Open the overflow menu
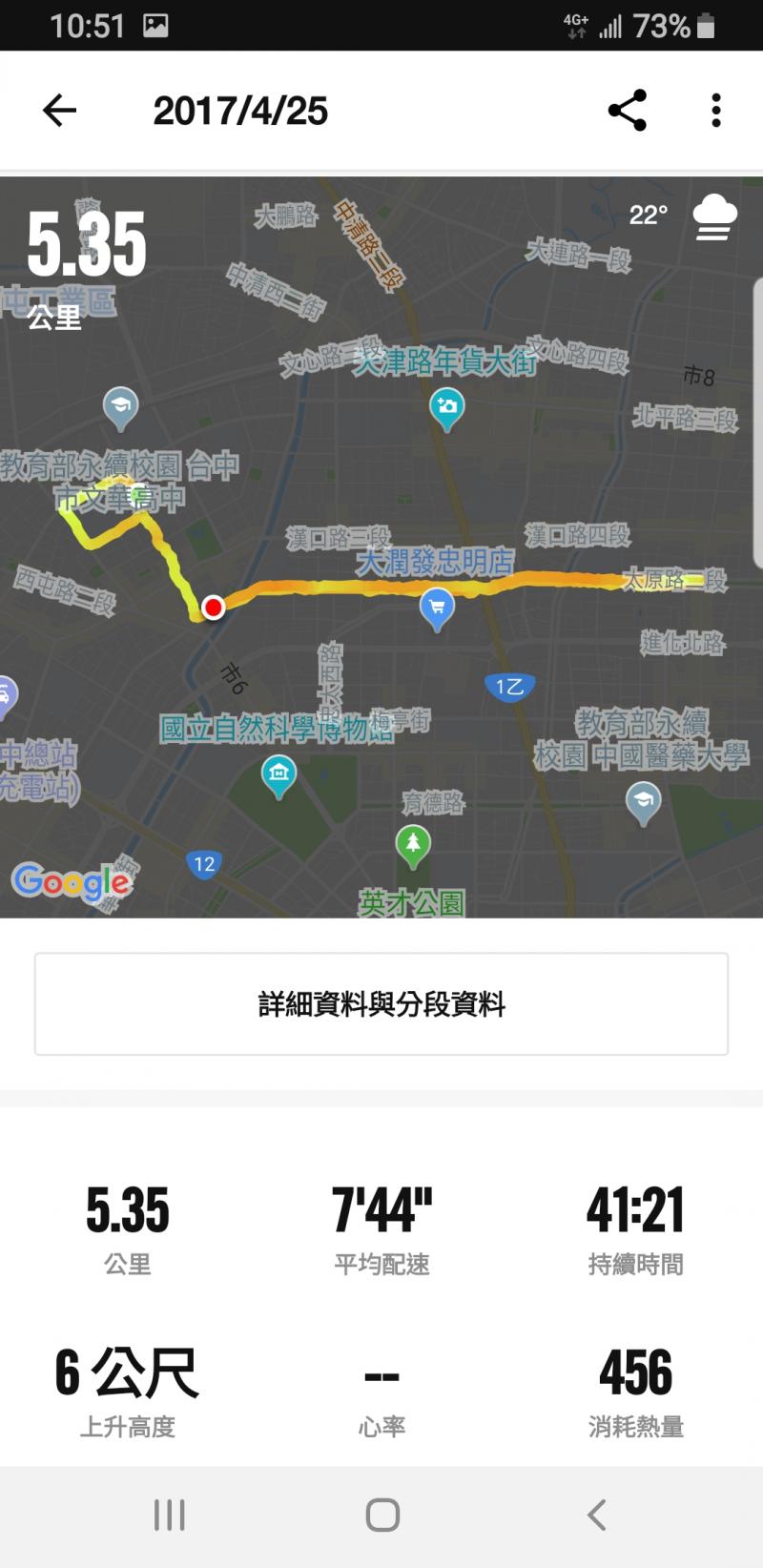The width and height of the screenshot is (763, 1568). [715, 111]
